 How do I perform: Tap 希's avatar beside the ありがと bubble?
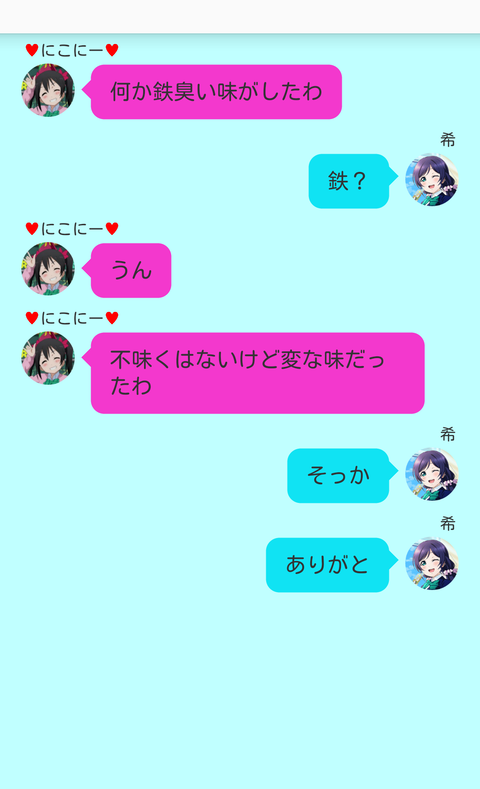432,564
